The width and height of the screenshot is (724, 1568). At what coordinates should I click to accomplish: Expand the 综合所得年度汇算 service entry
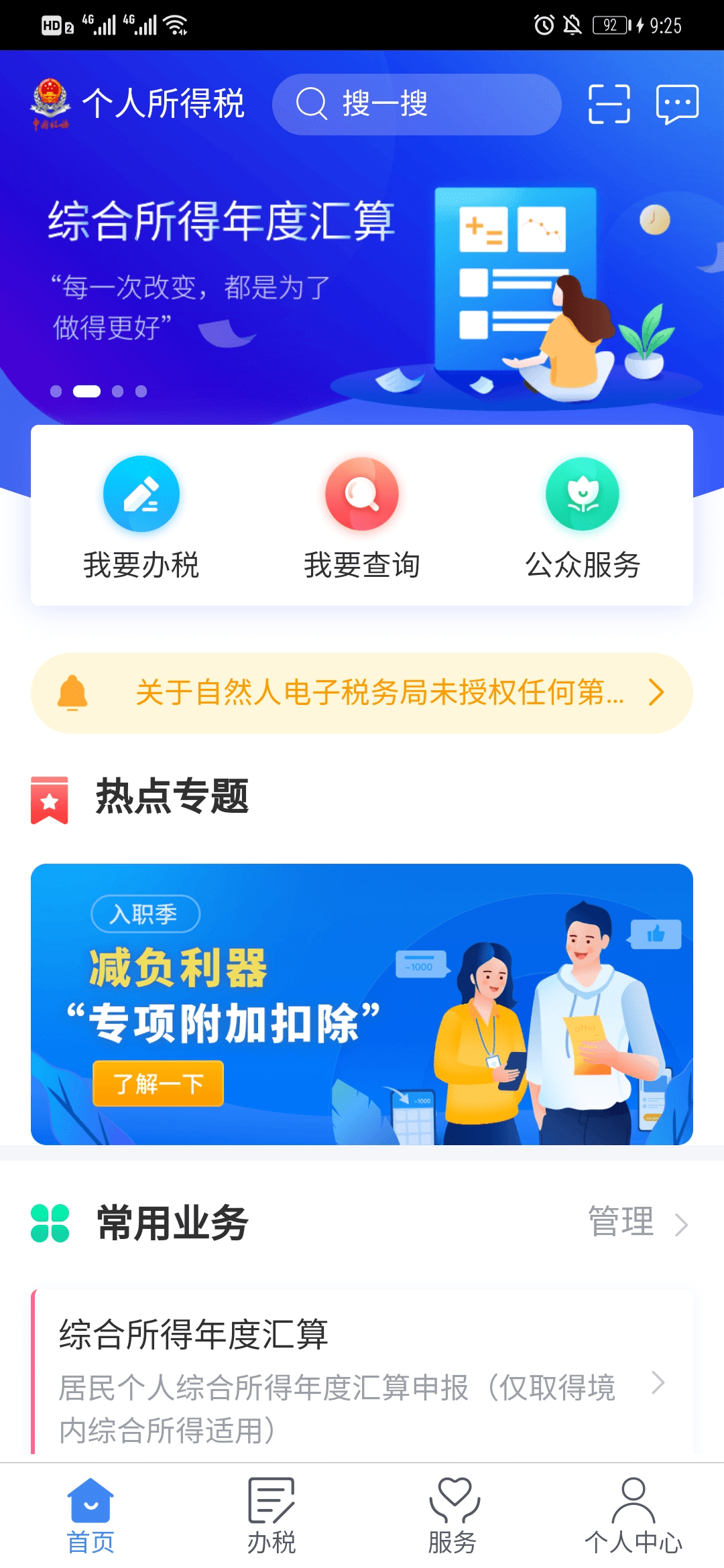pyautogui.click(x=362, y=1374)
